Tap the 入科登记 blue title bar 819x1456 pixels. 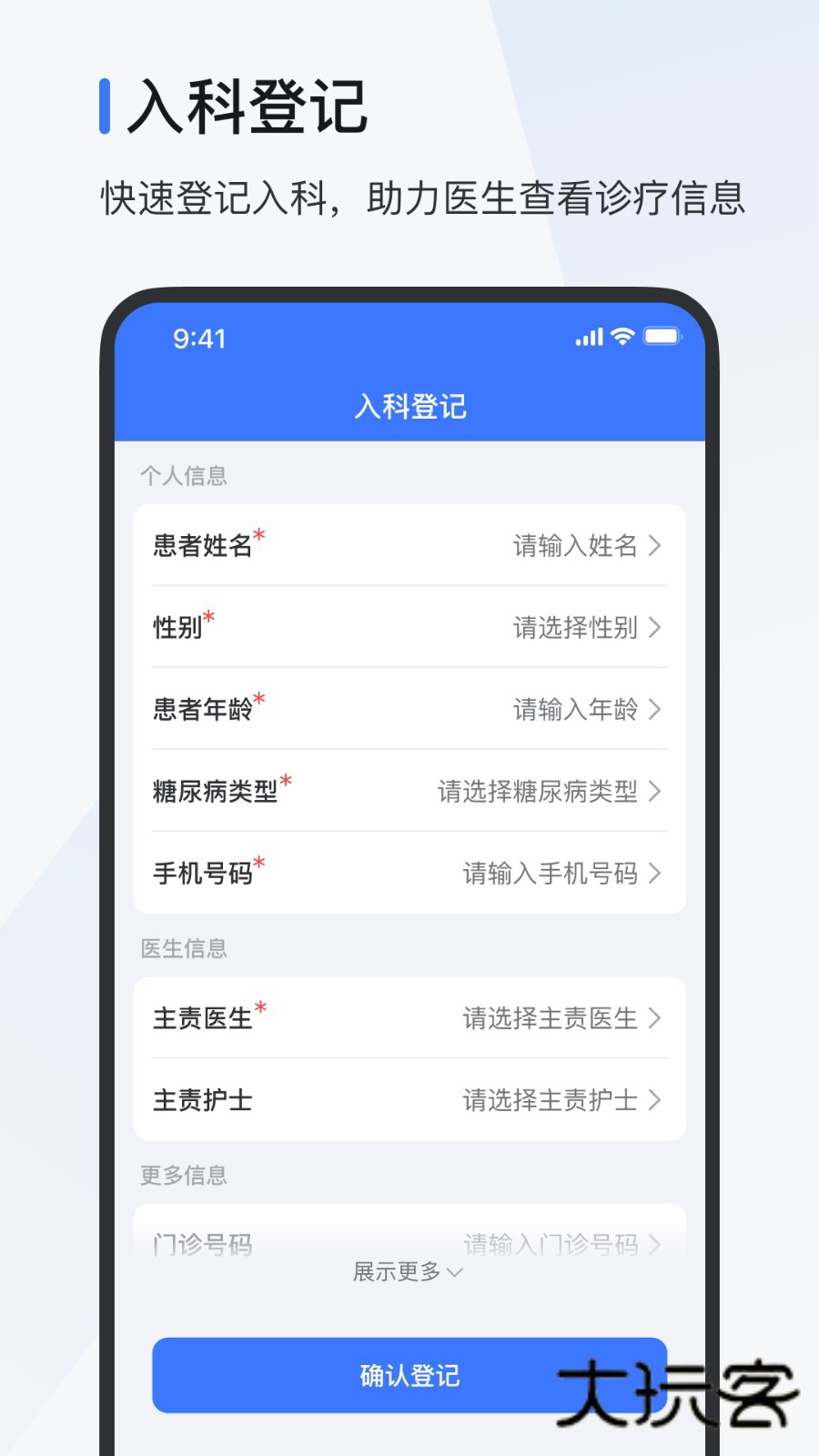click(x=409, y=406)
